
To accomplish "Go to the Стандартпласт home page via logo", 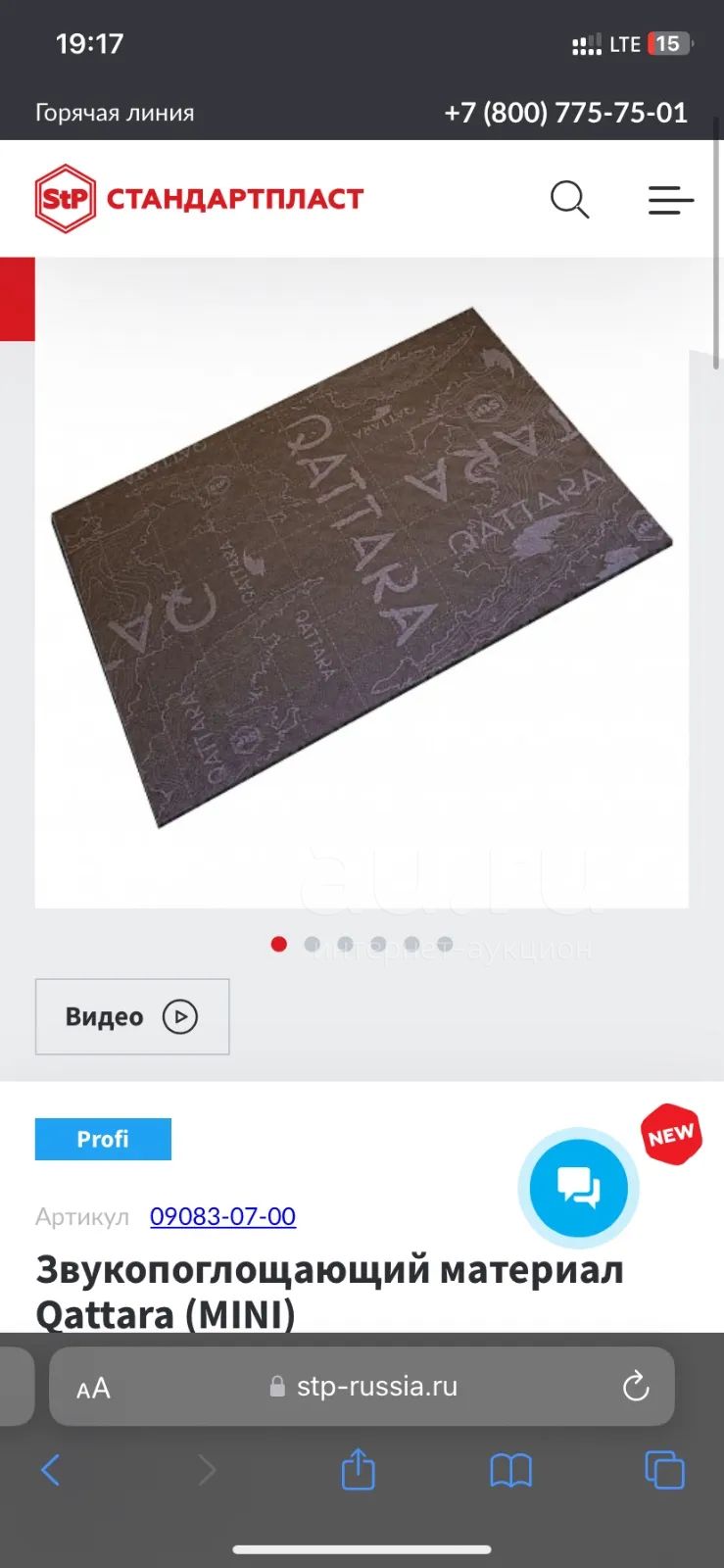I will (x=199, y=199).
